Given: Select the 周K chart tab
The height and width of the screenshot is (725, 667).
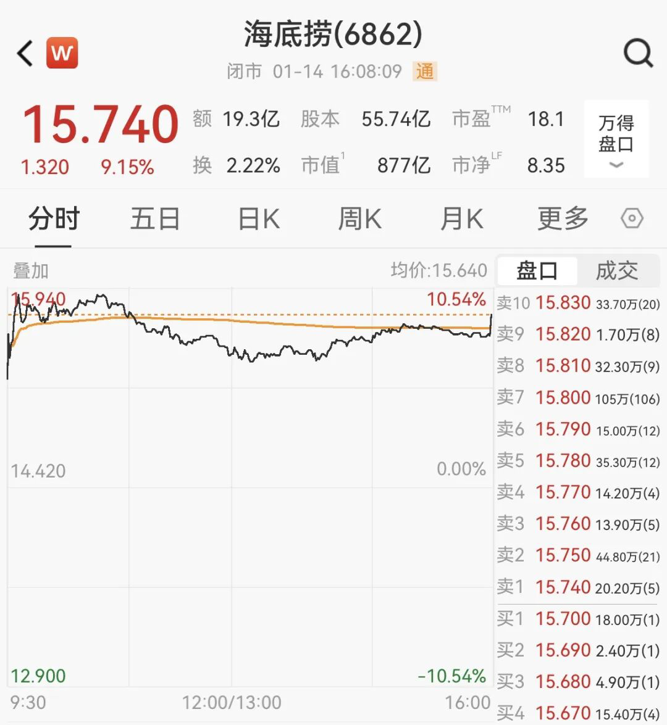Looking at the screenshot, I should pos(359,218).
